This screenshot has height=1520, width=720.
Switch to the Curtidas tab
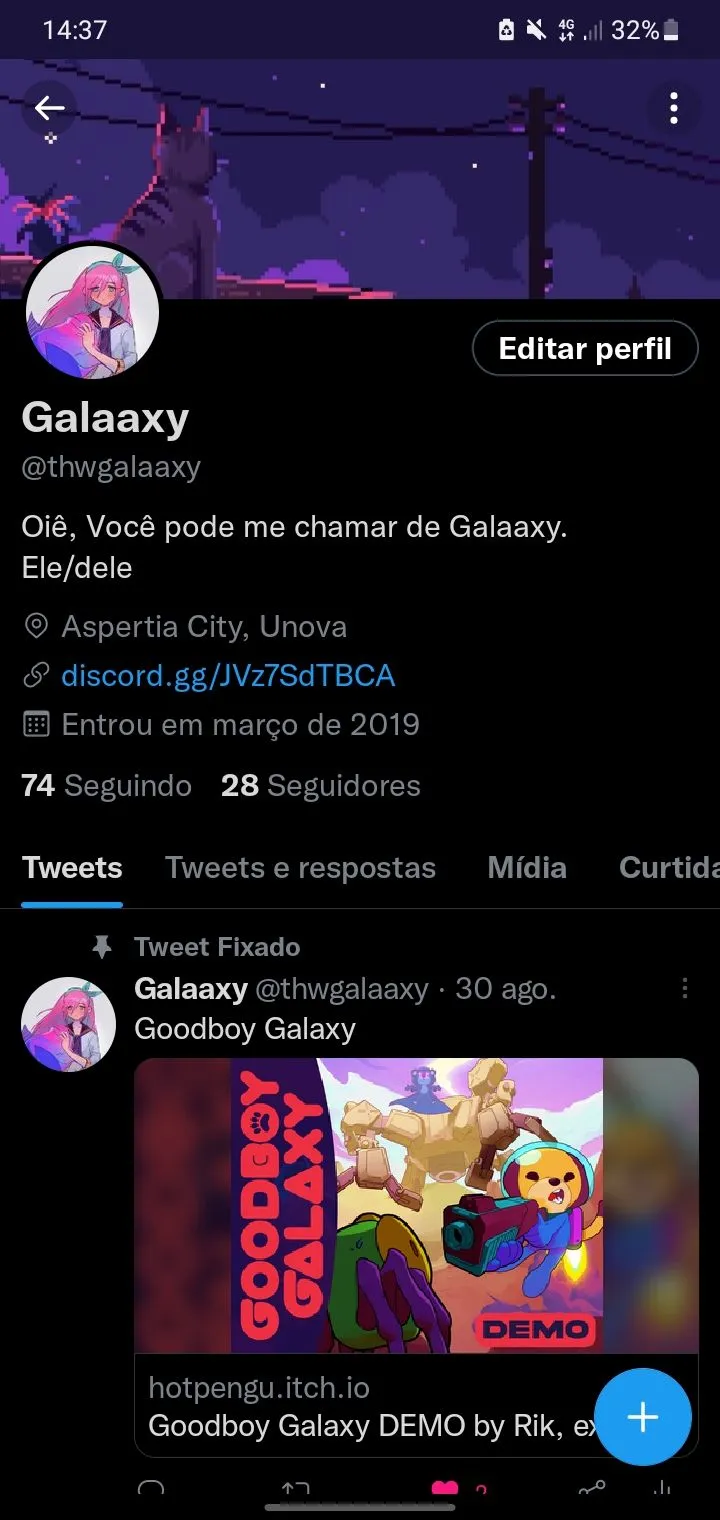[668, 868]
